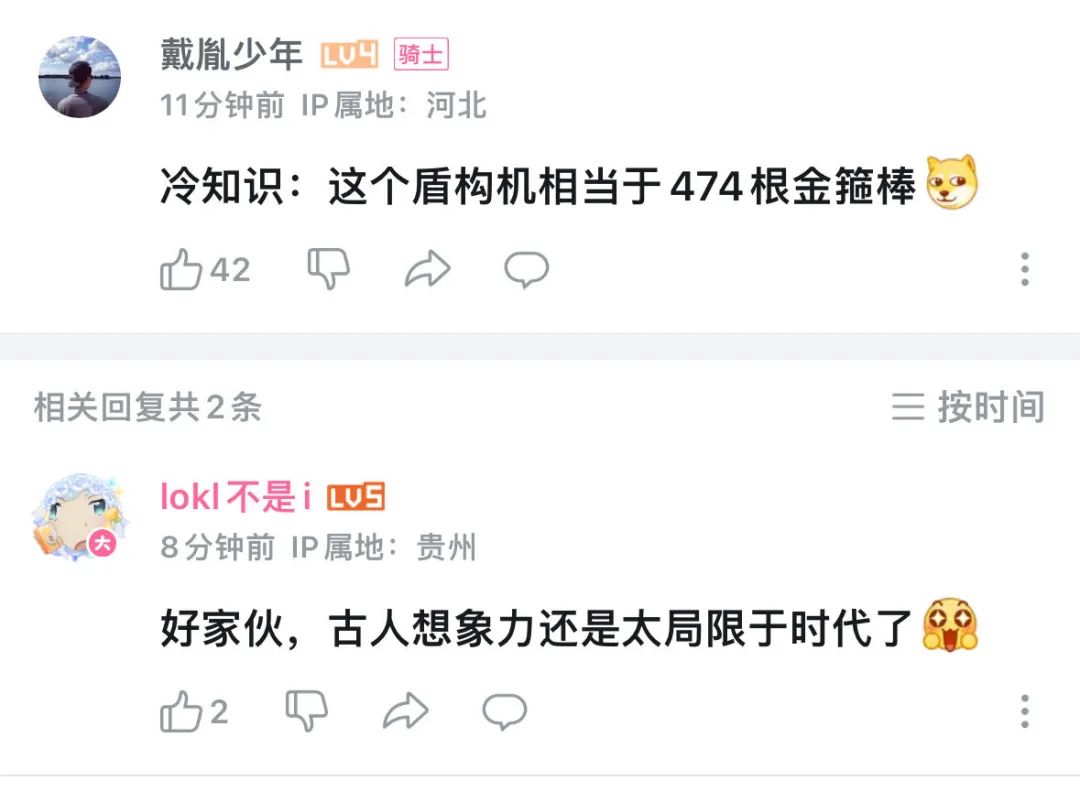Dislike 戴胤少年's comment
Image resolution: width=1080 pixels, height=802 pixels.
pyautogui.click(x=328, y=269)
